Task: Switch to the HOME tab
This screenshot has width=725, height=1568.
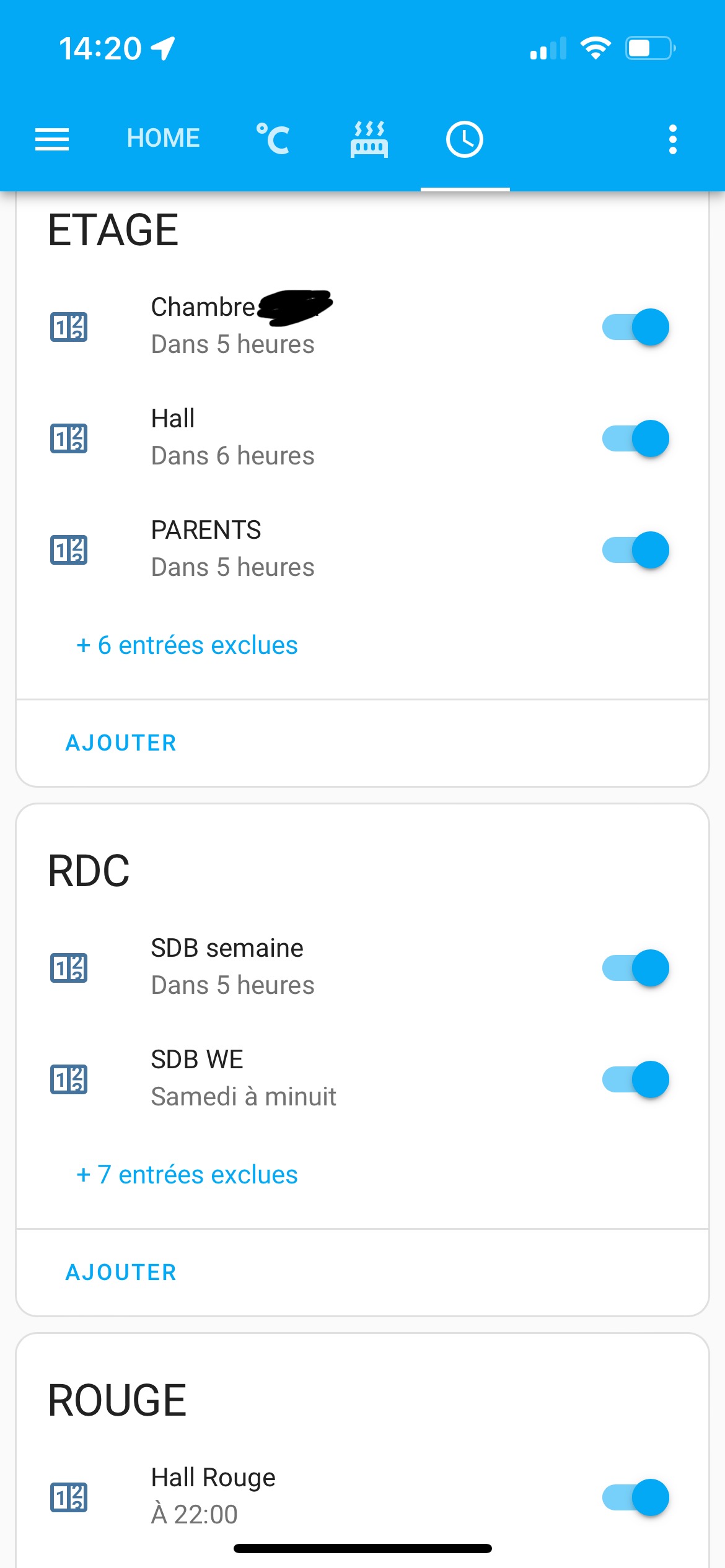Action: tap(163, 139)
